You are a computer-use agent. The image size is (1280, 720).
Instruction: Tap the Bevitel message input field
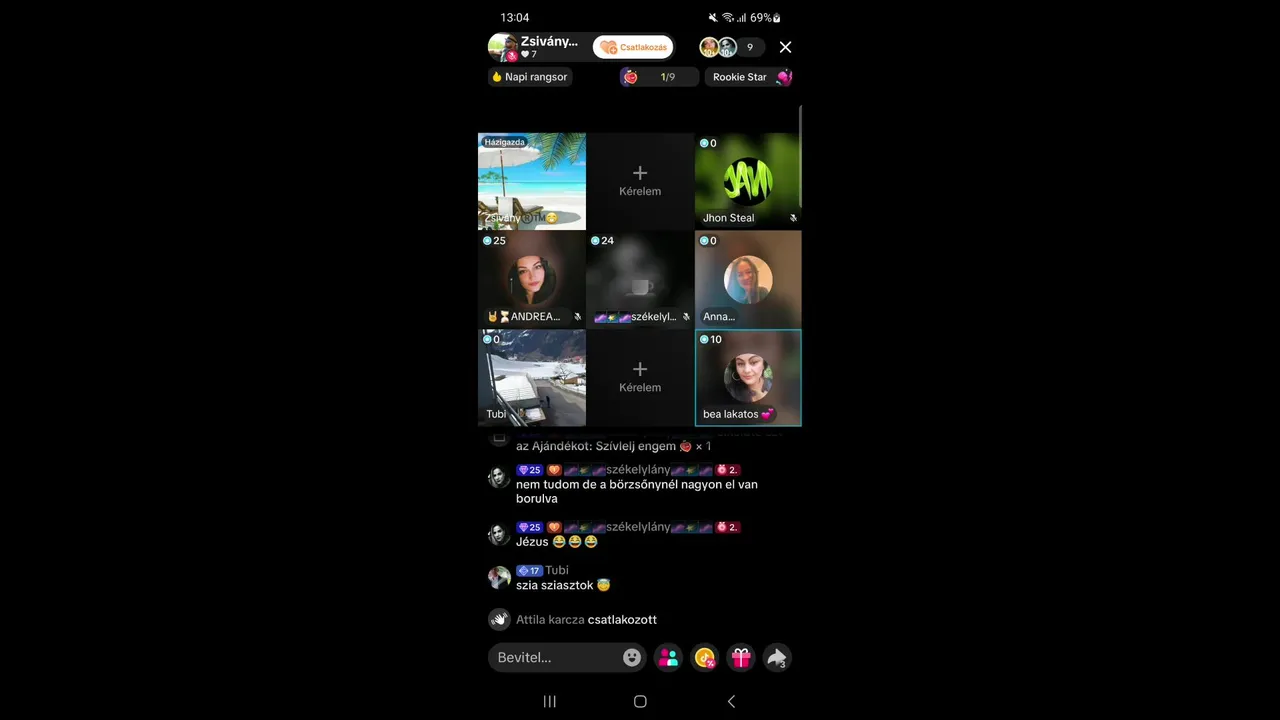[x=555, y=657]
